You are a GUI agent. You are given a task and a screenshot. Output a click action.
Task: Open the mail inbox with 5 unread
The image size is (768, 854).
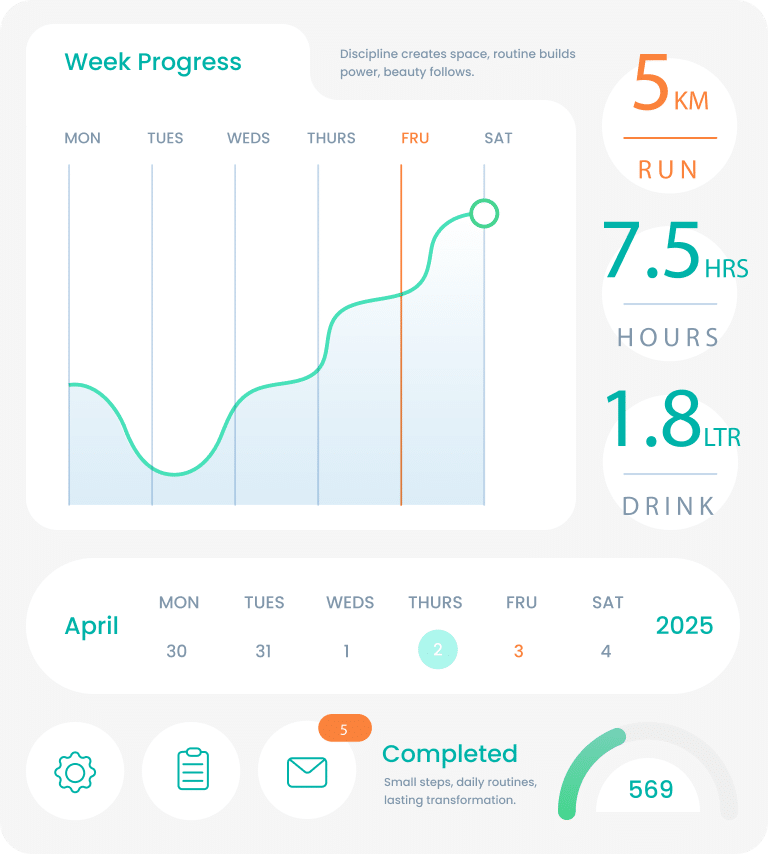(x=307, y=771)
